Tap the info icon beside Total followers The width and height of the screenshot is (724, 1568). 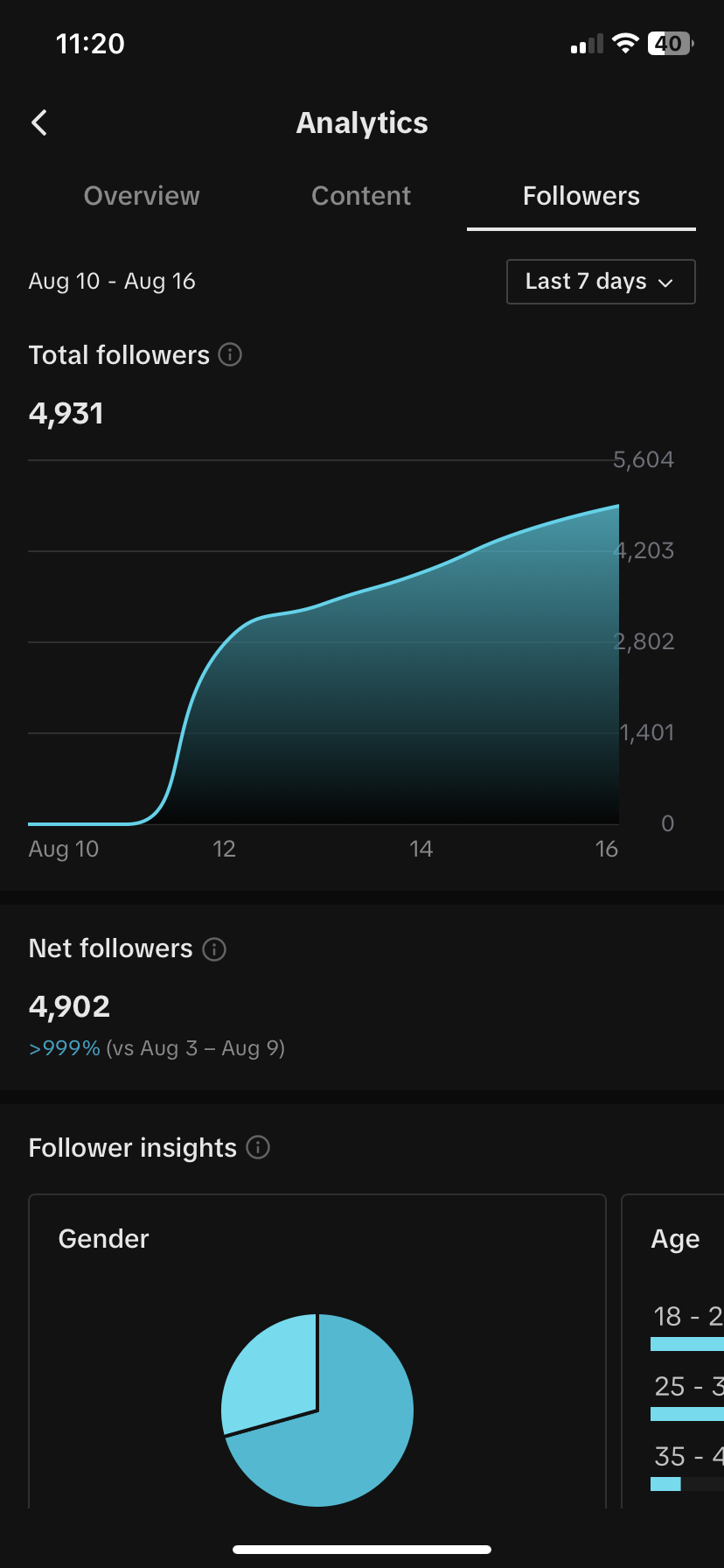coord(230,354)
